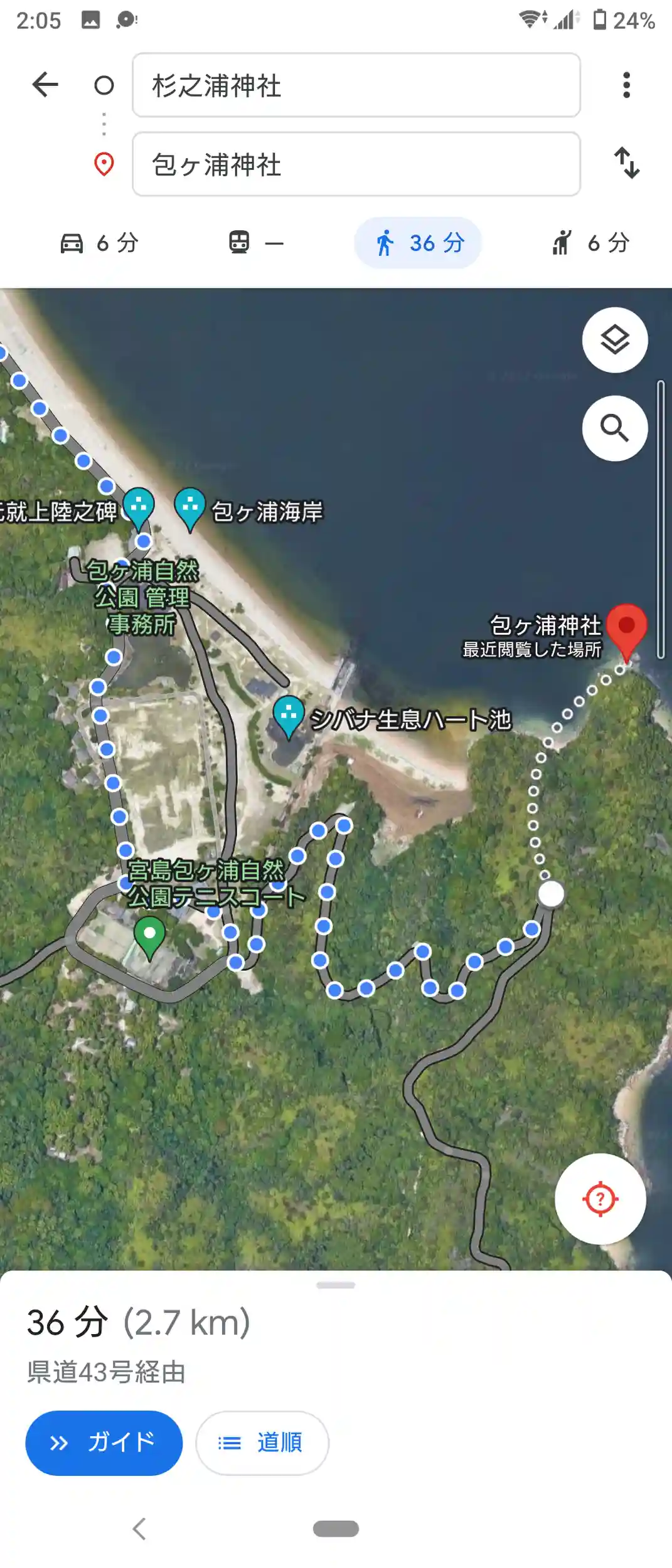Screen dimensions: 672x1568
Task: Center the map on my location
Action: click(600, 1199)
